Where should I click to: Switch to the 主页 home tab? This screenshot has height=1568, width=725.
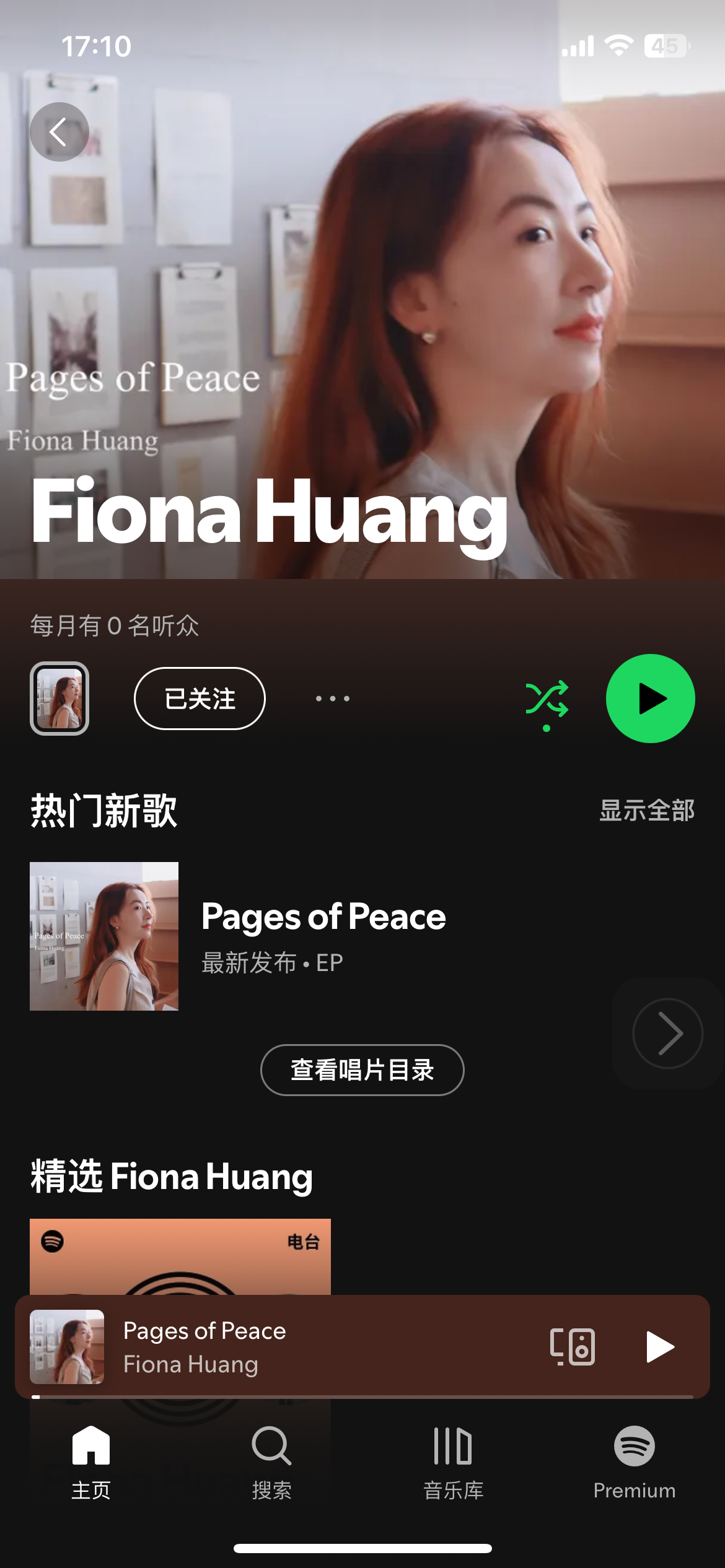91,1463
